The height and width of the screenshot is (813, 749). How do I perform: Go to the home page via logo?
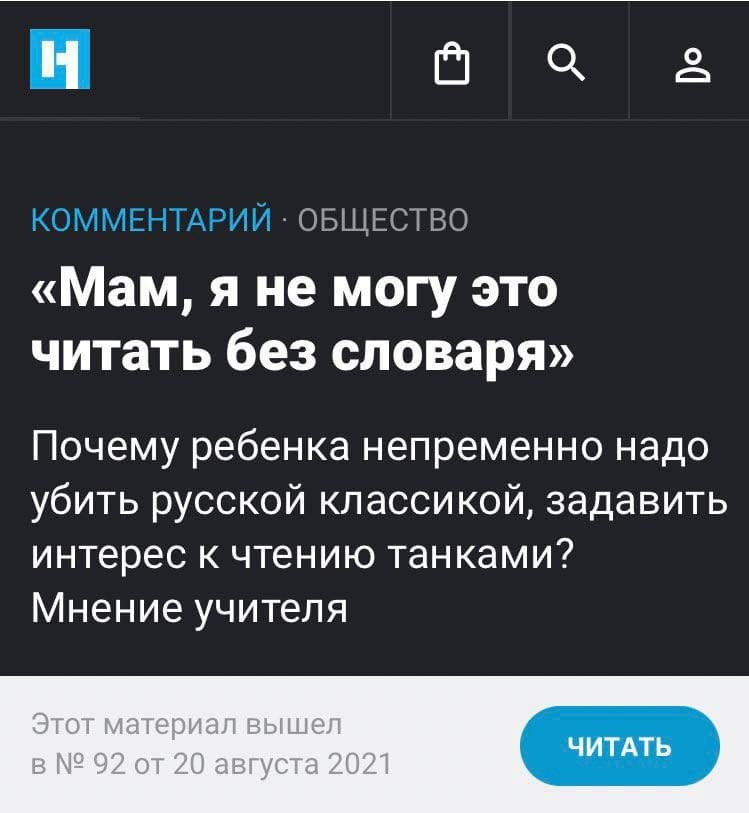pos(60,59)
